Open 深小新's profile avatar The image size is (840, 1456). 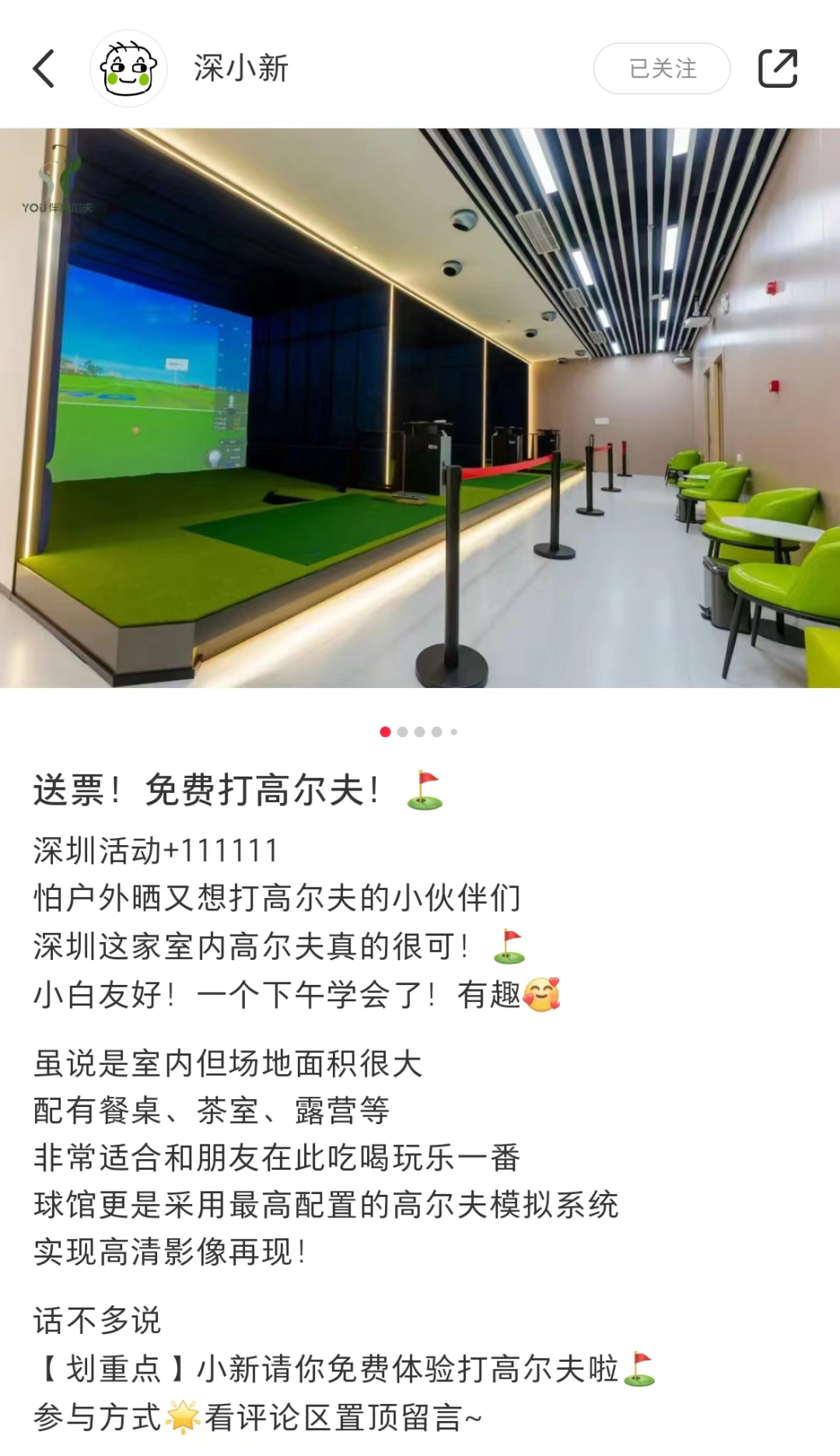[128, 68]
